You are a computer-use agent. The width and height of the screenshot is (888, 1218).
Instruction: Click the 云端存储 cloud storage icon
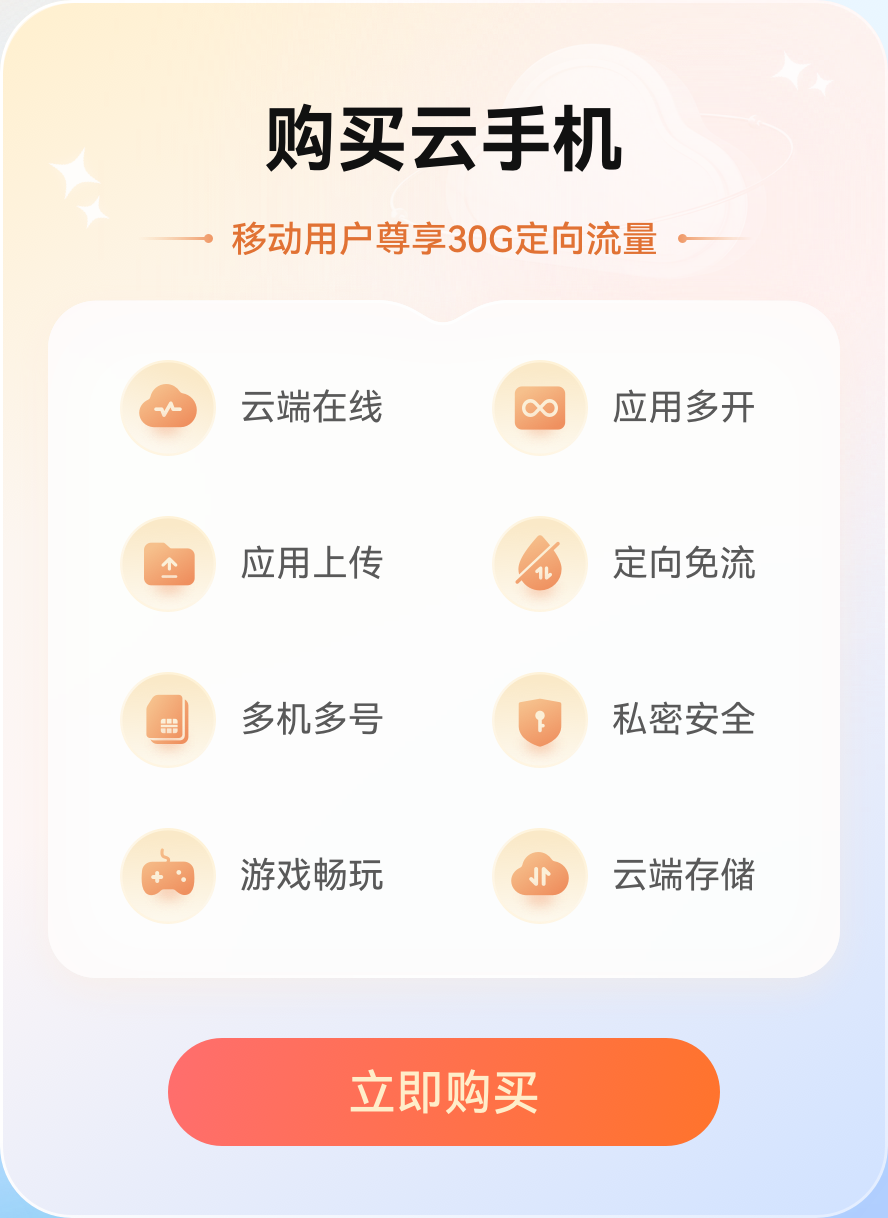point(539,876)
